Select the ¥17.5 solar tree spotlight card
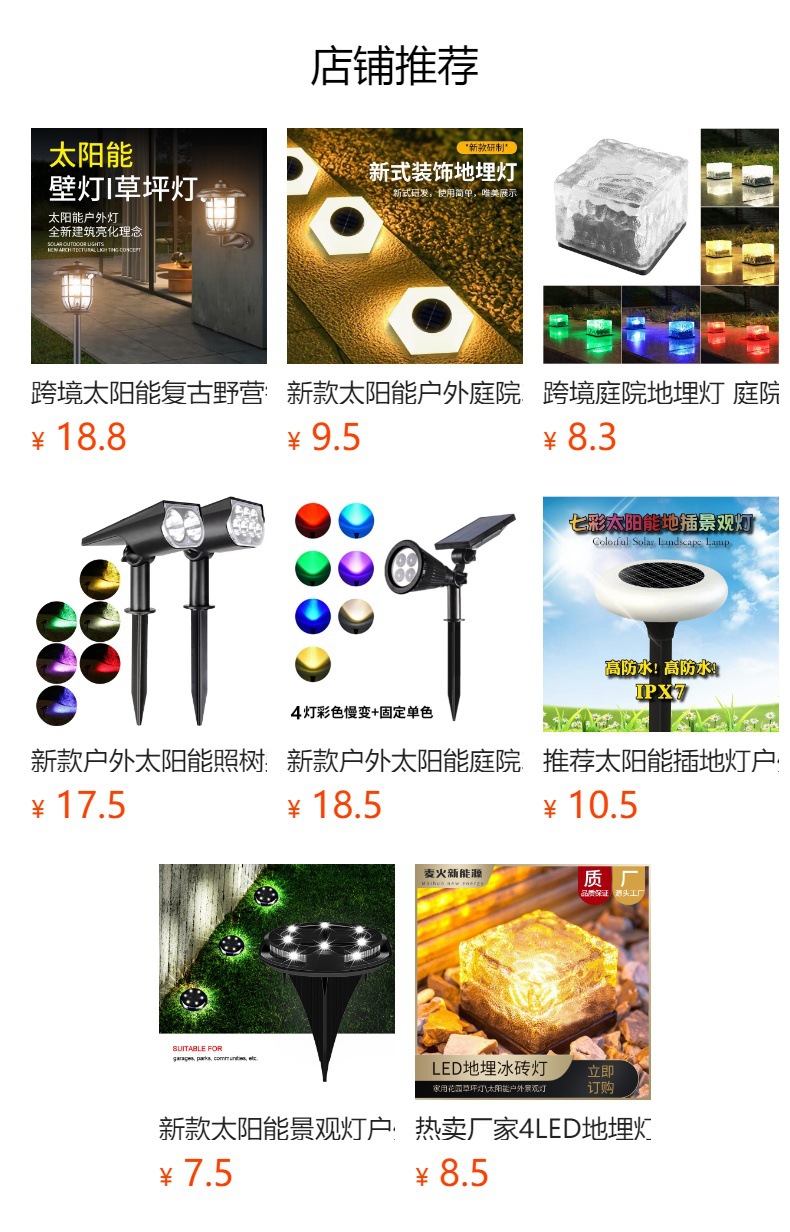Image resolution: width=790 pixels, height=1232 pixels. coord(148,614)
